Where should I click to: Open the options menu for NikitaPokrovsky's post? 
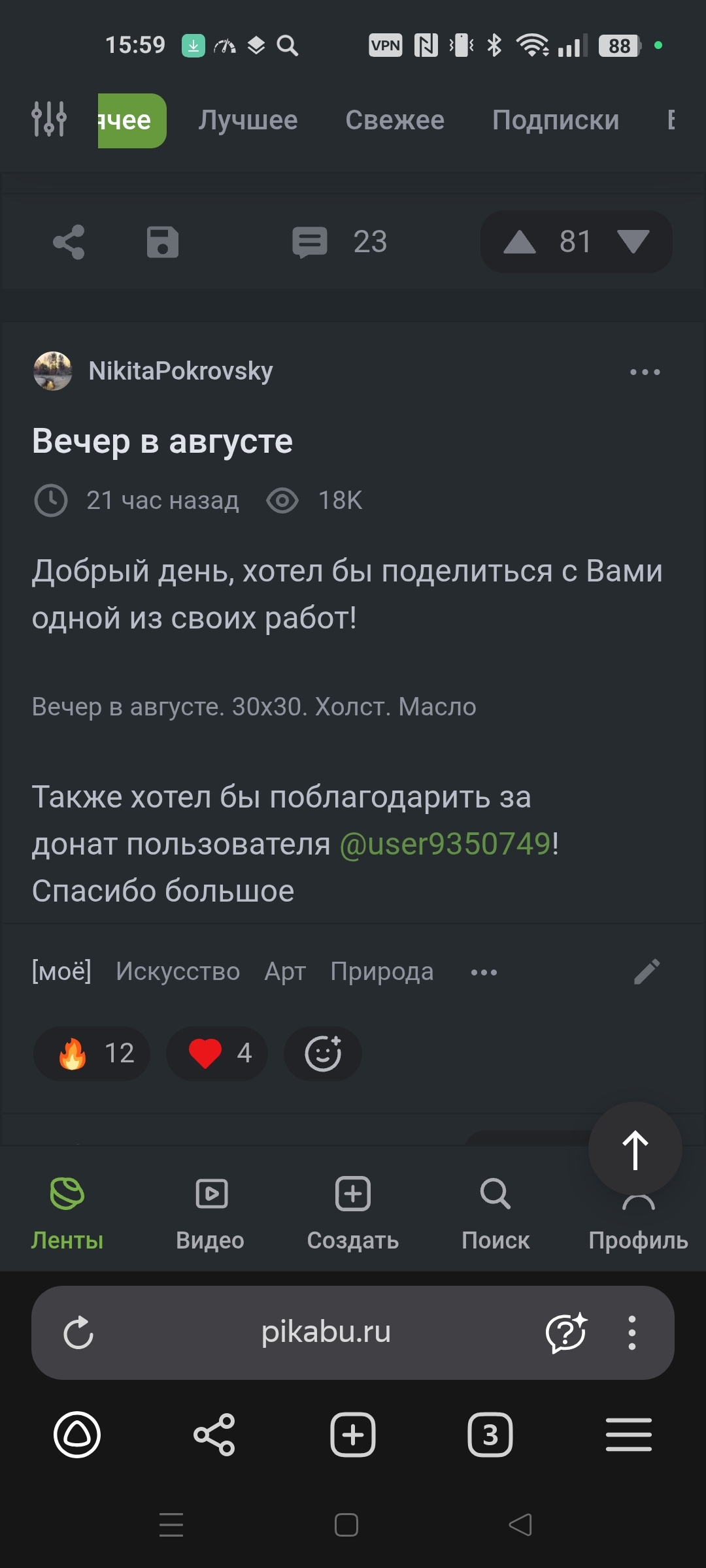click(x=645, y=372)
